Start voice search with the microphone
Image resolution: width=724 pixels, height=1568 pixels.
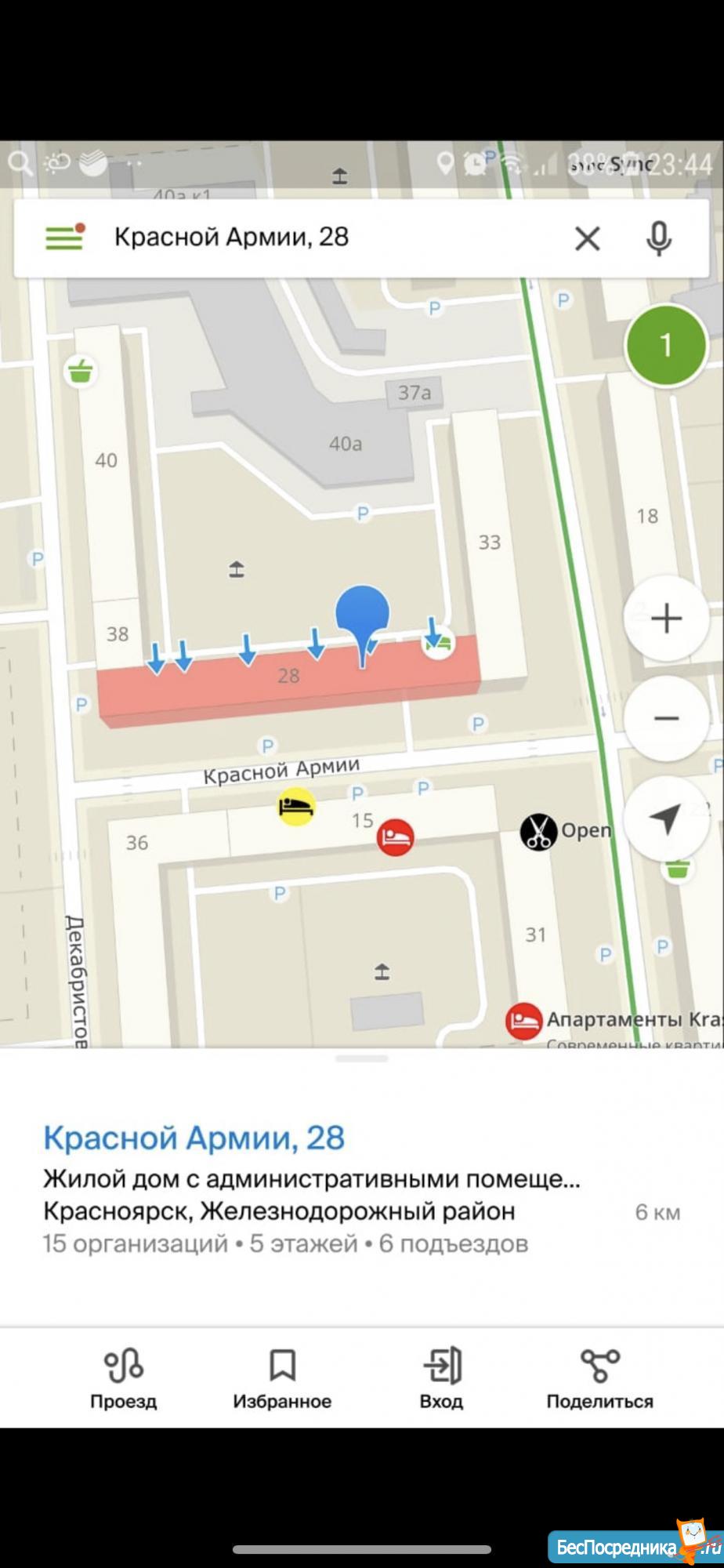[659, 238]
